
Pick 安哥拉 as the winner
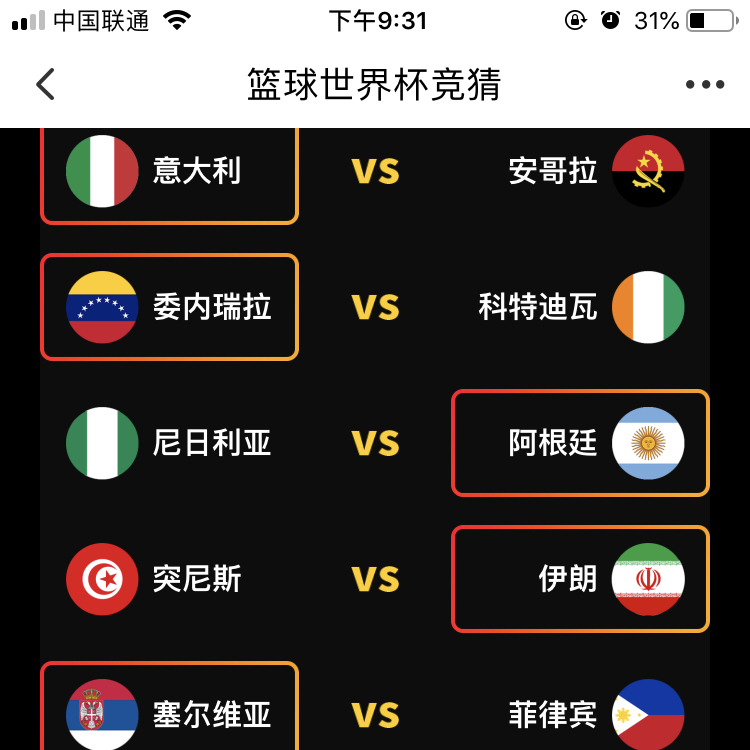click(581, 172)
